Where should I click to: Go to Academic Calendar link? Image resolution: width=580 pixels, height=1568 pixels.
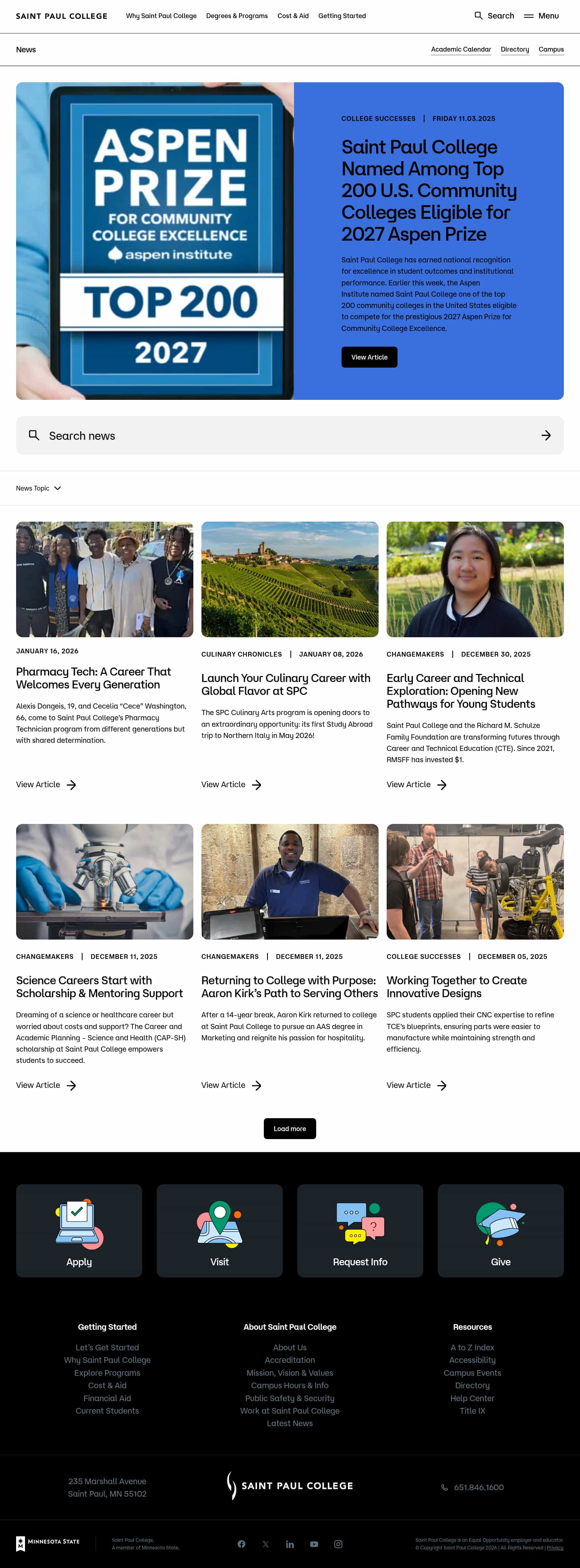(460, 49)
